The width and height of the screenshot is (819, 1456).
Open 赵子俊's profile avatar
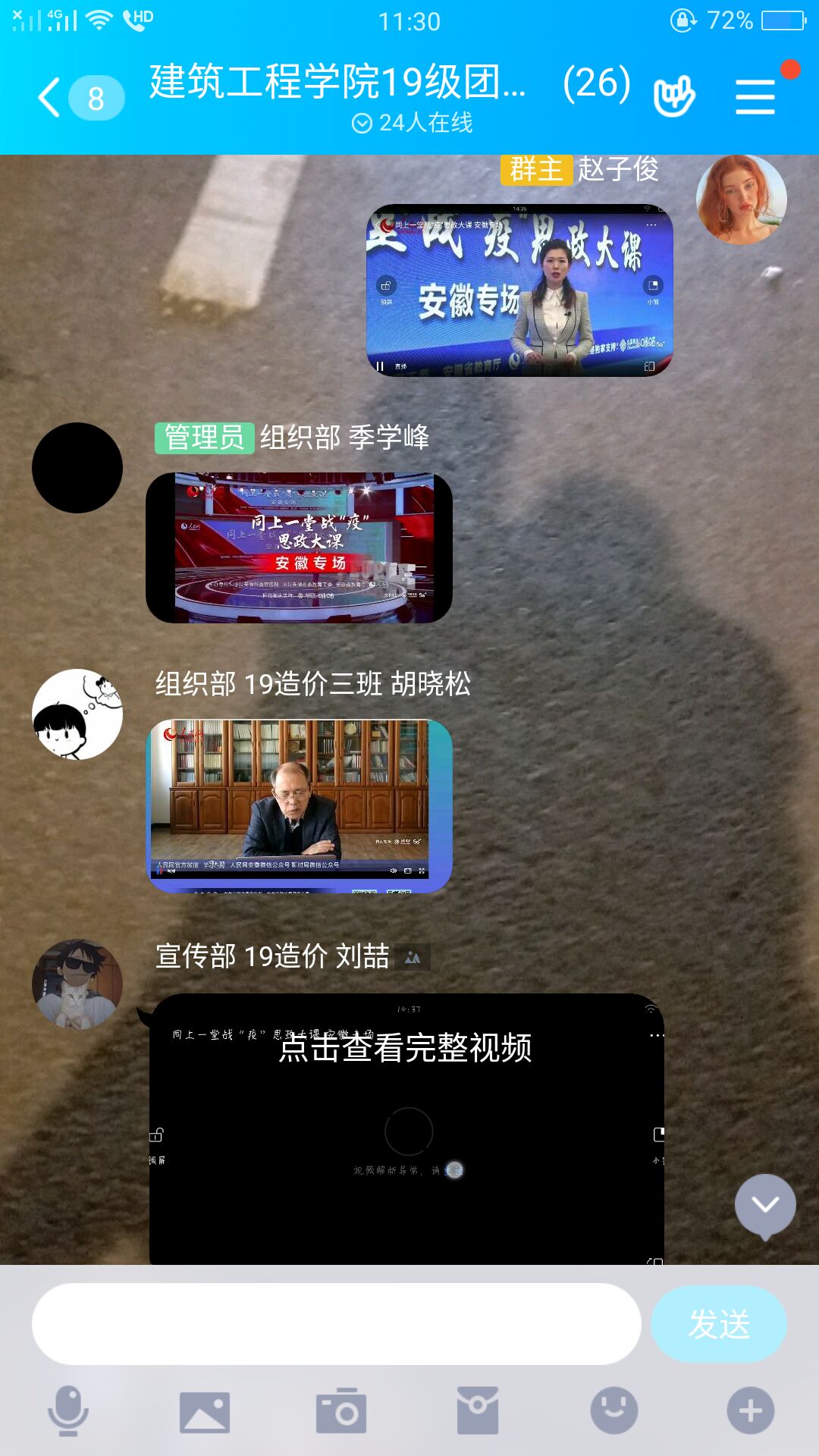coord(741,199)
